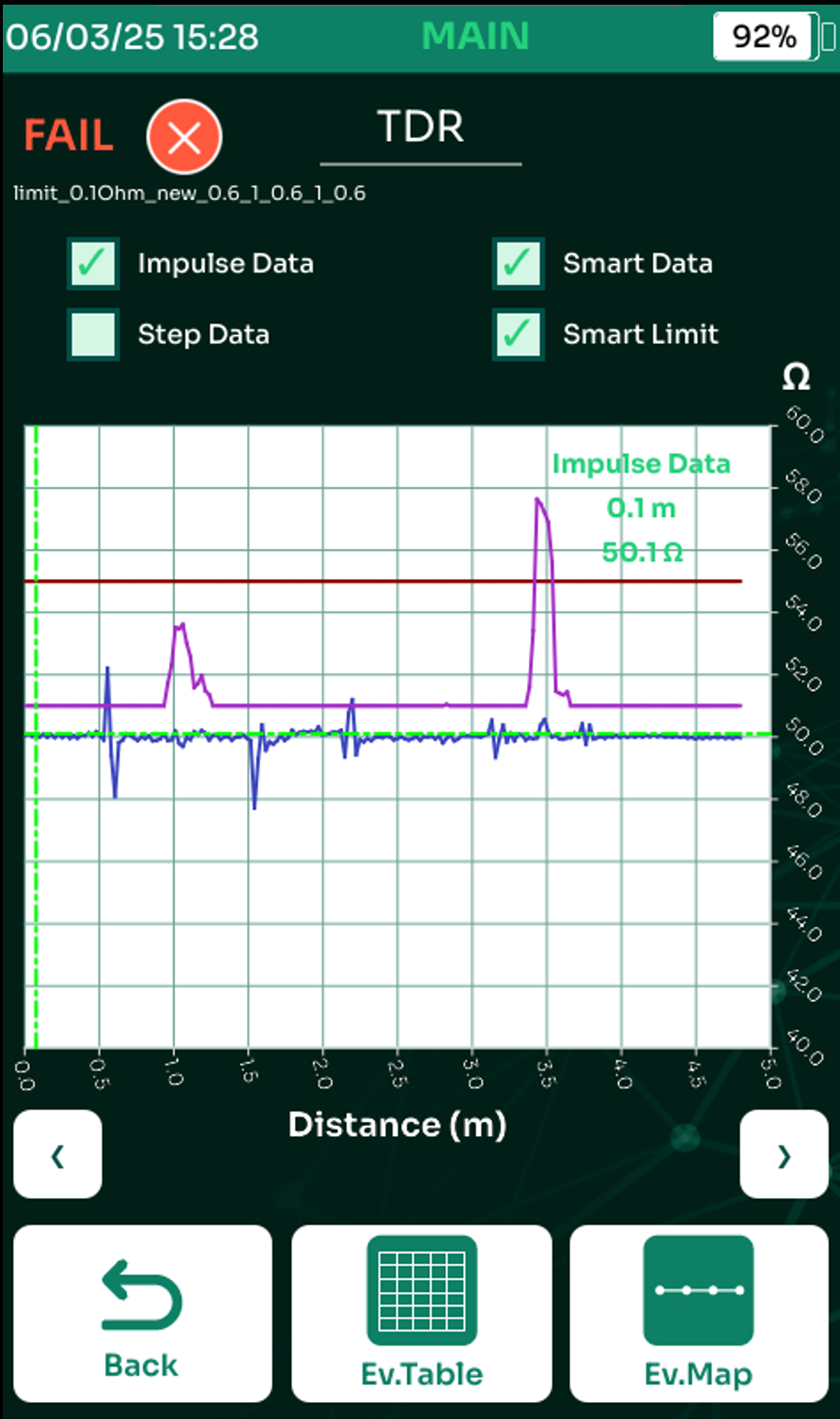Uncheck the Smart Data checkbox
Viewport: 840px width, 1419px height.
pyautogui.click(x=518, y=263)
